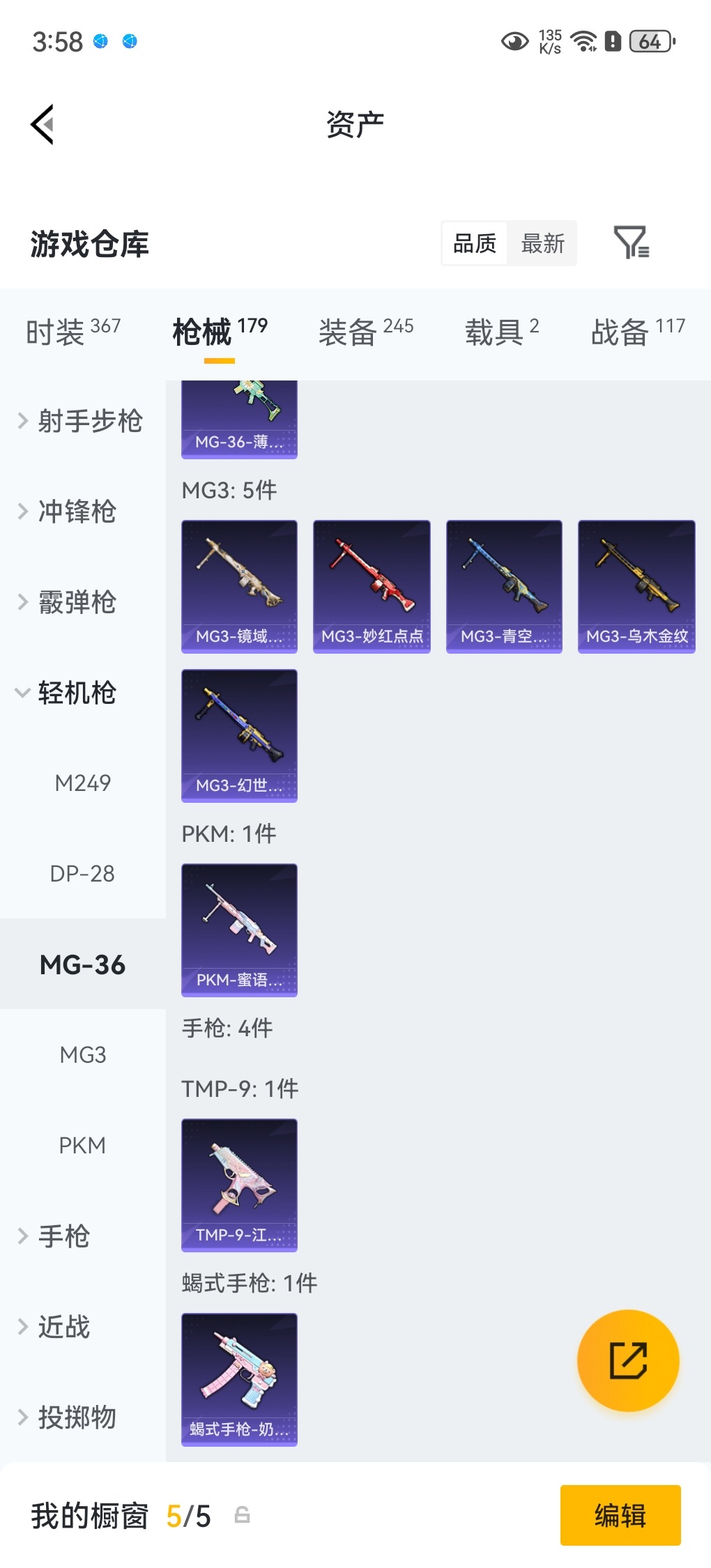Select the MG3-乌木金纹 weapon icon
711x1568 pixels.
click(635, 585)
